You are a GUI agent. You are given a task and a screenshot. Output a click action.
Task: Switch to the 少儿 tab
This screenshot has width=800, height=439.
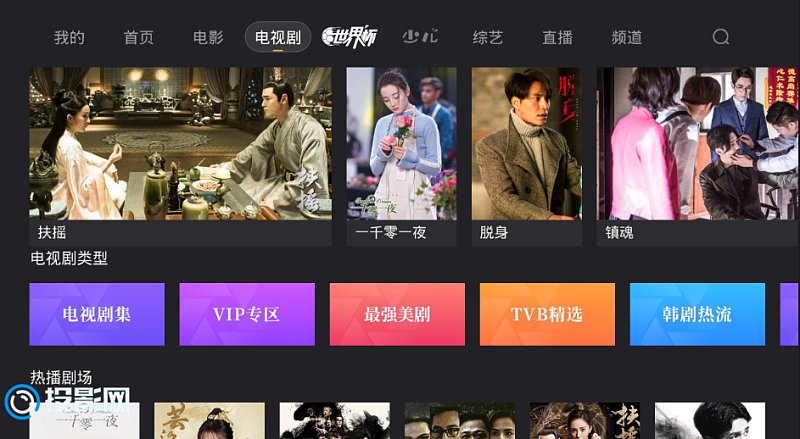(x=420, y=38)
